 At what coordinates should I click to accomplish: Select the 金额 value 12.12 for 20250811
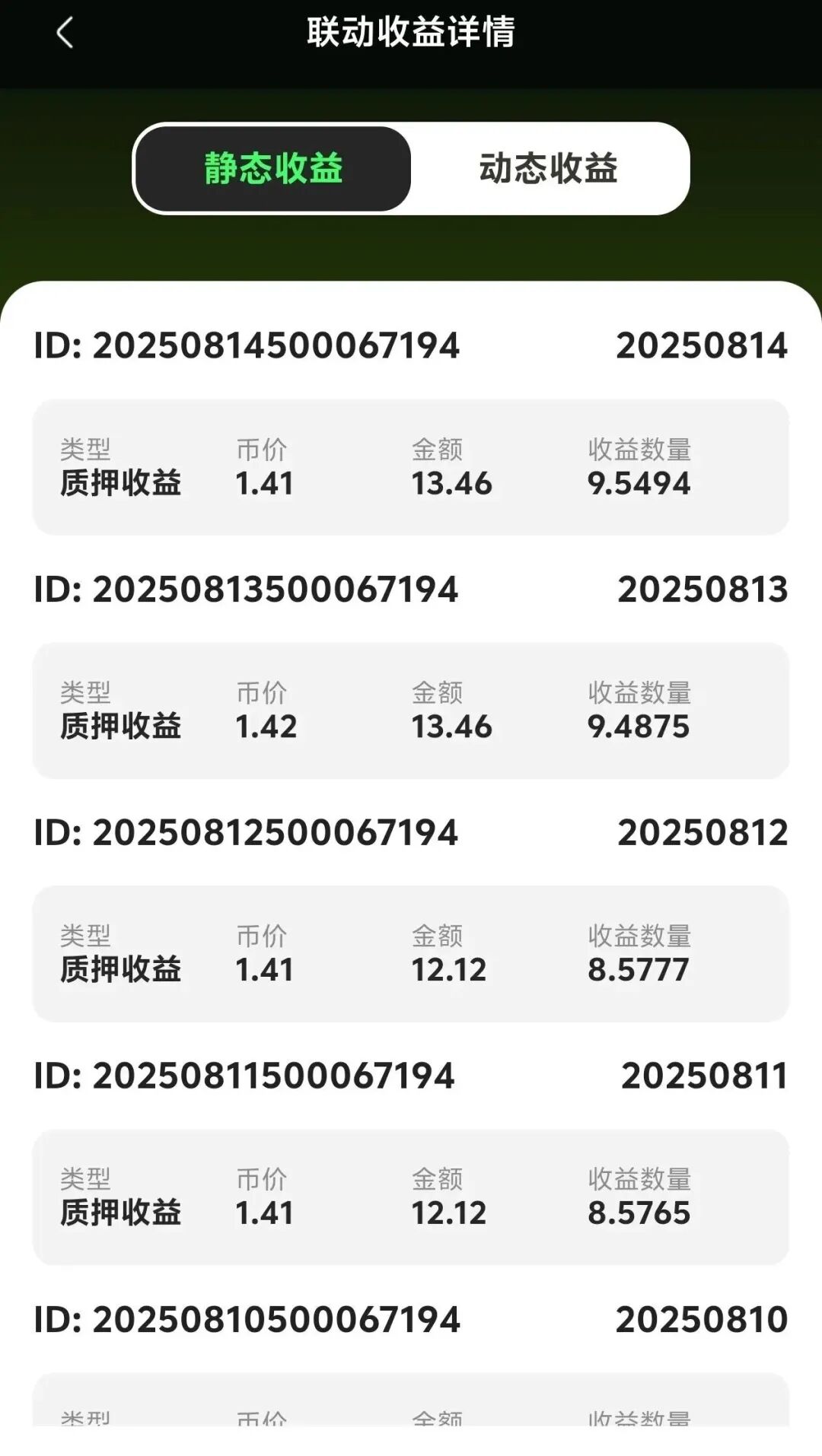click(449, 1213)
